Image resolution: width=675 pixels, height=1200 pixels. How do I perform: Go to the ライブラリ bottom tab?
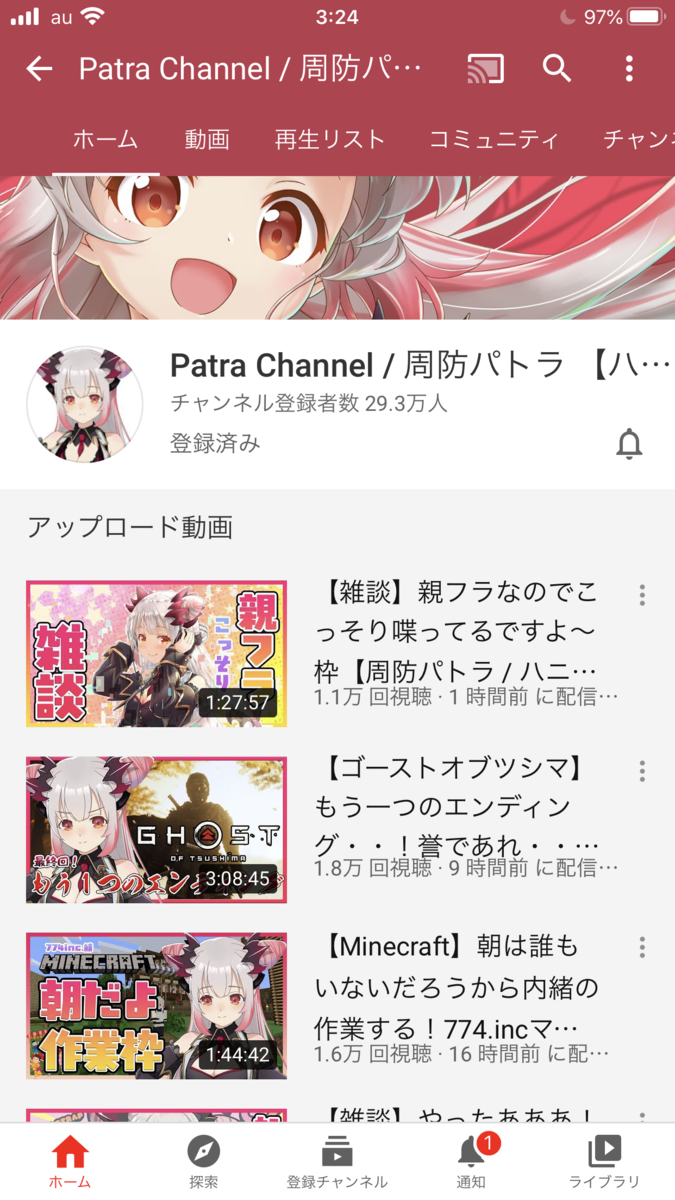pos(604,1162)
